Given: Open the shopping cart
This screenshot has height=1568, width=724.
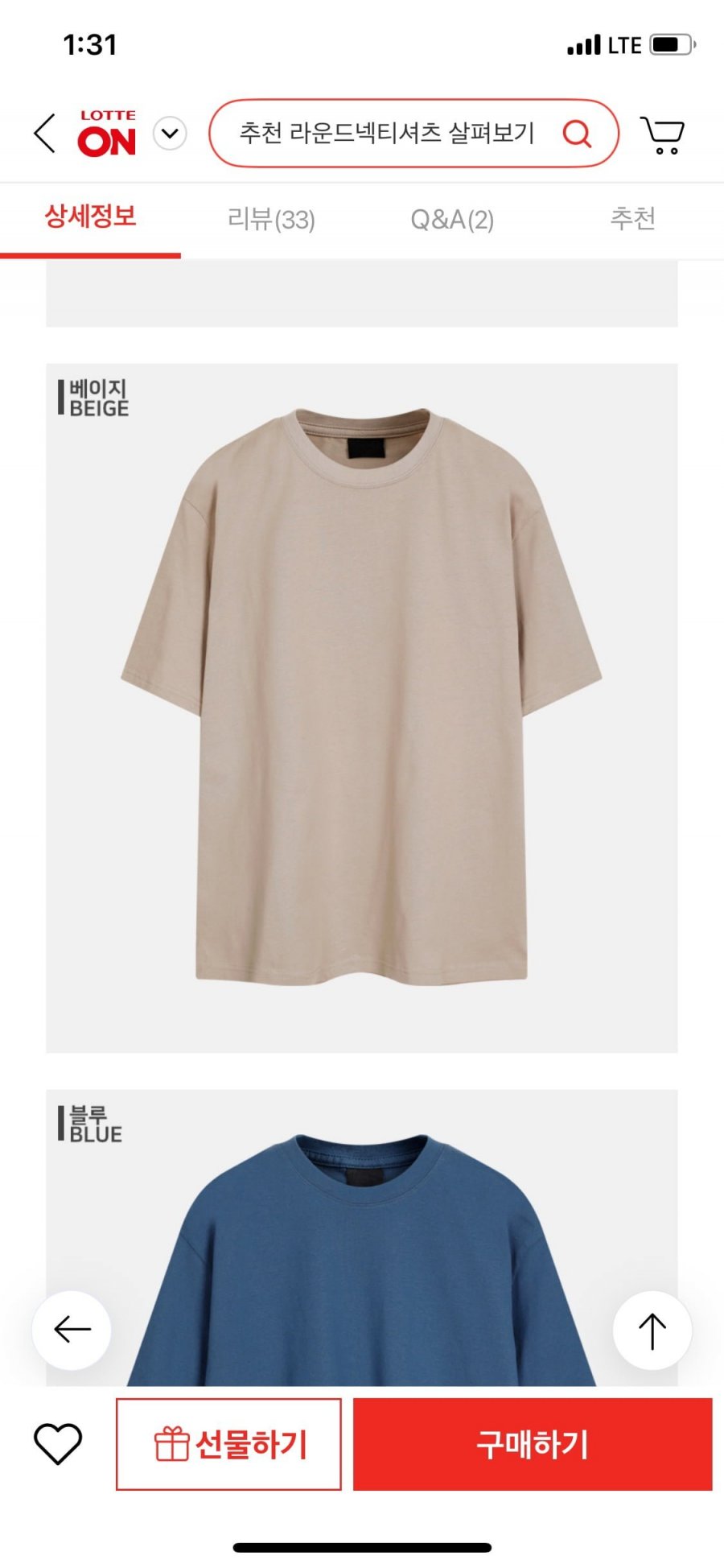Looking at the screenshot, I should click(x=662, y=134).
